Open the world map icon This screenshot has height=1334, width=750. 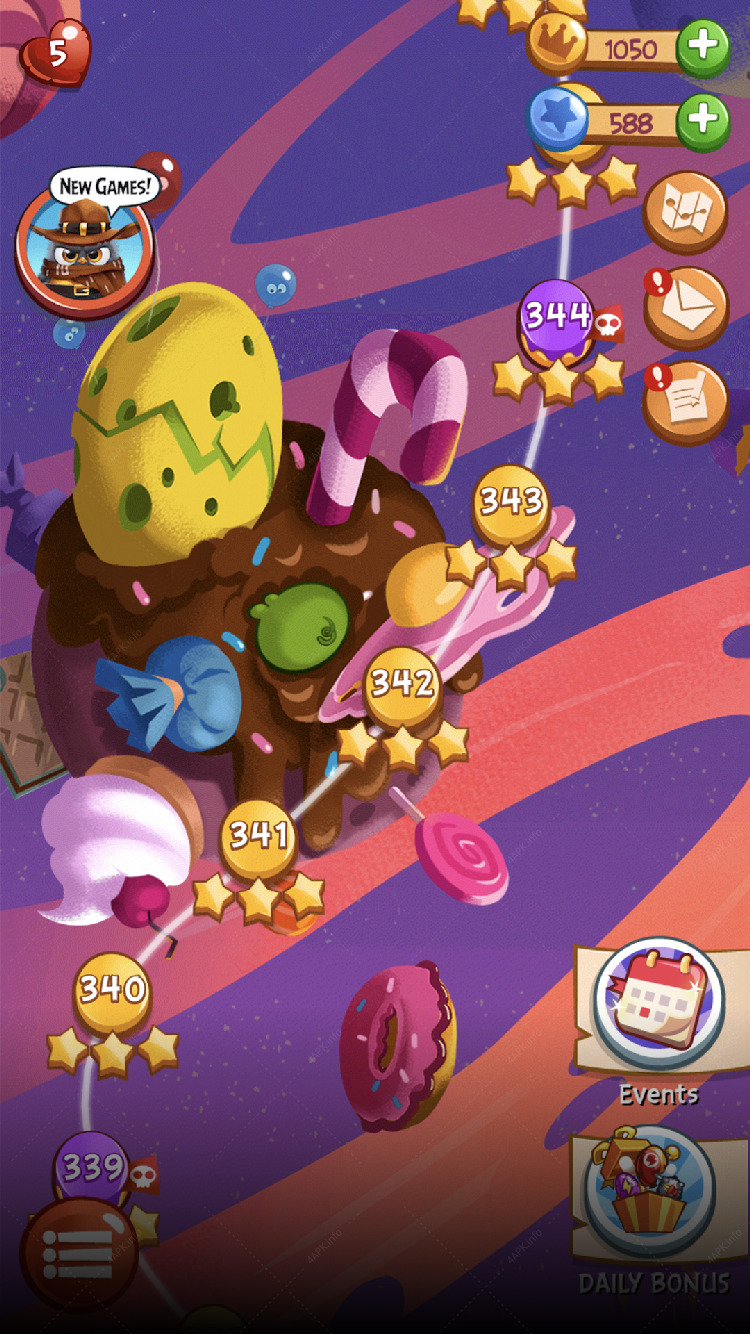coord(685,212)
